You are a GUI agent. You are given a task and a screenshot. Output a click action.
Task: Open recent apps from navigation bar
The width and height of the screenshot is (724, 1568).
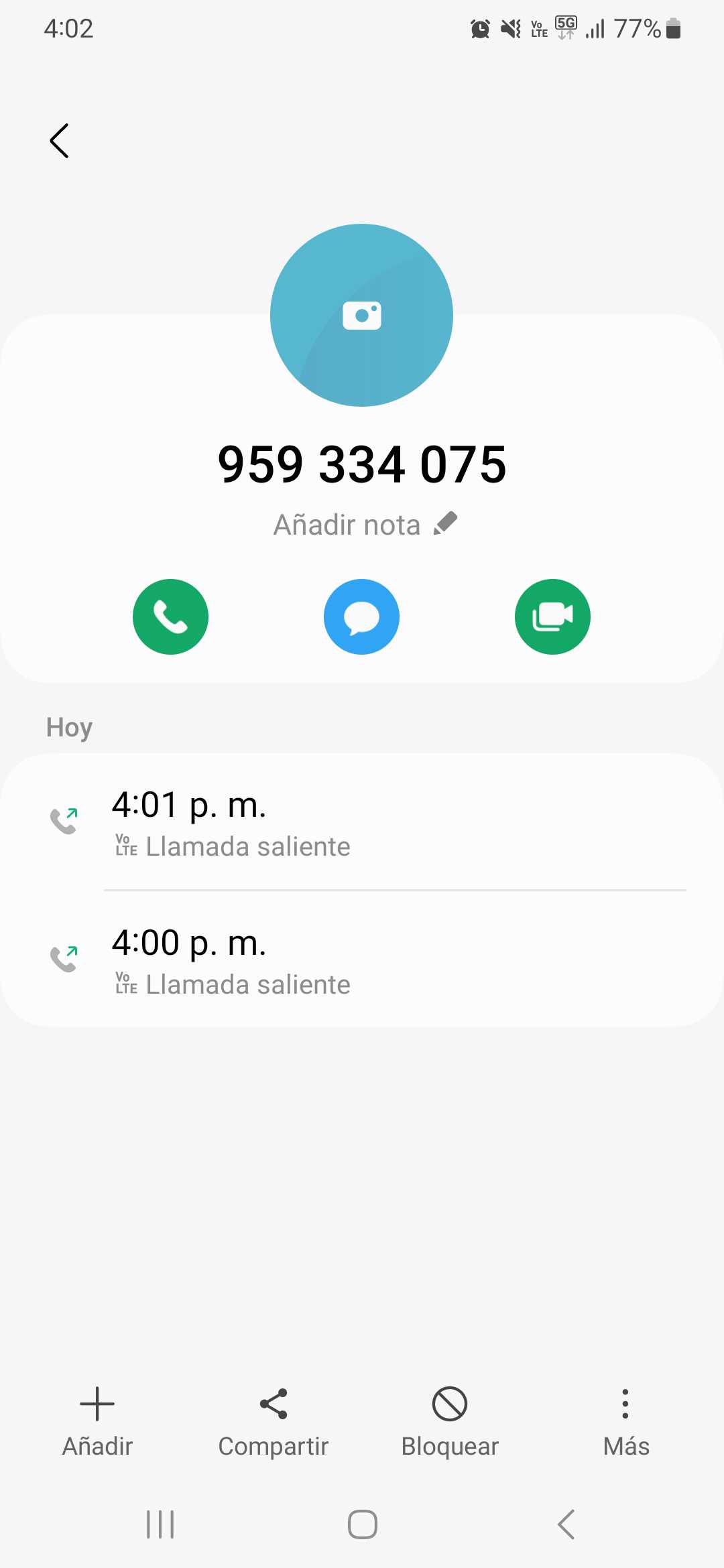click(160, 1524)
